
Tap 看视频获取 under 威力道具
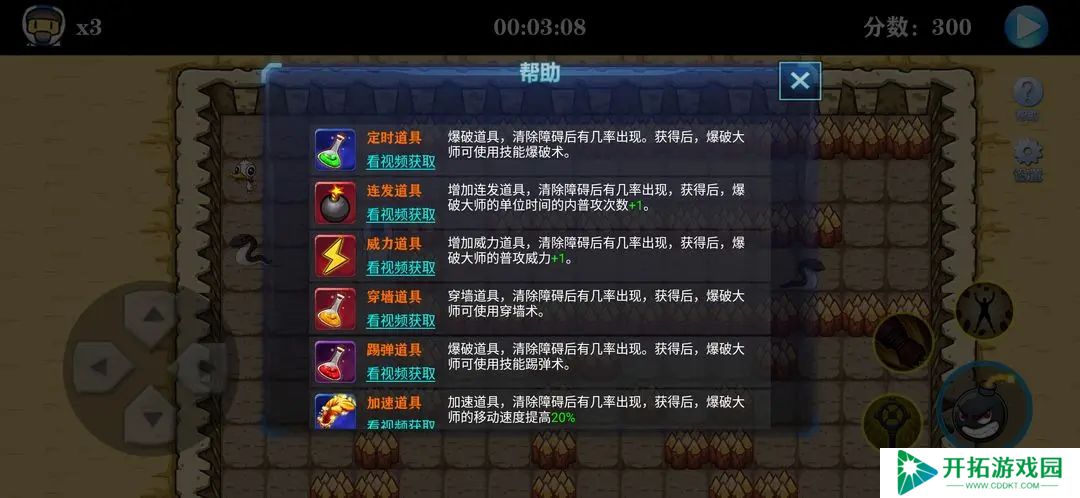pyautogui.click(x=400, y=267)
